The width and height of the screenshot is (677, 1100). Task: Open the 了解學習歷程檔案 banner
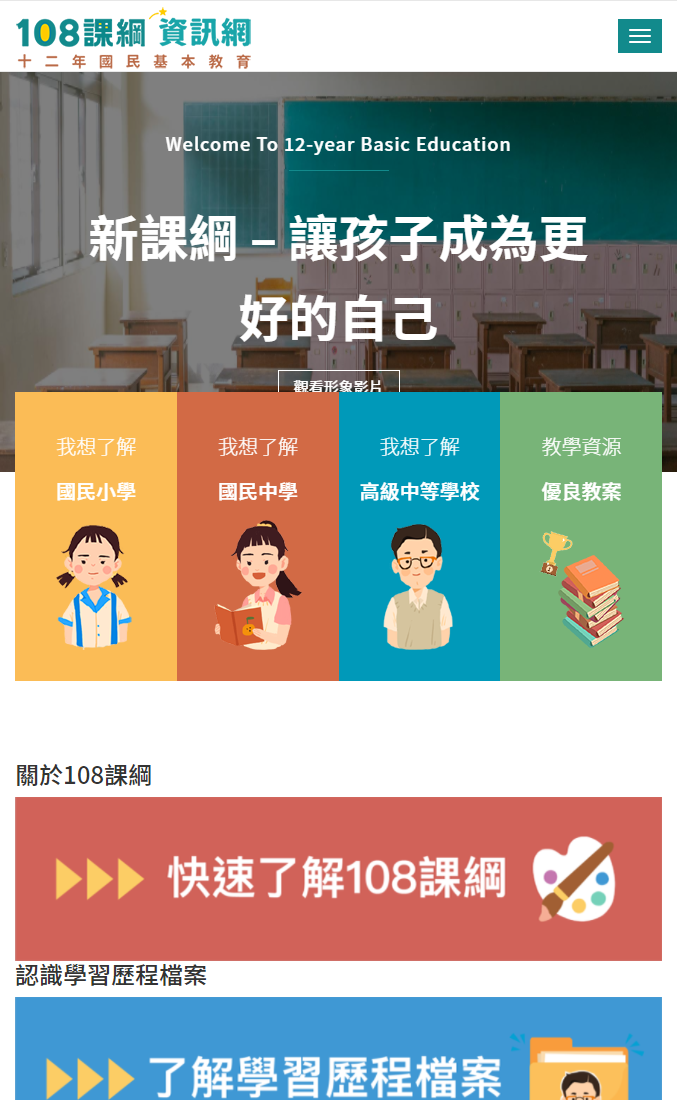tap(338, 1050)
